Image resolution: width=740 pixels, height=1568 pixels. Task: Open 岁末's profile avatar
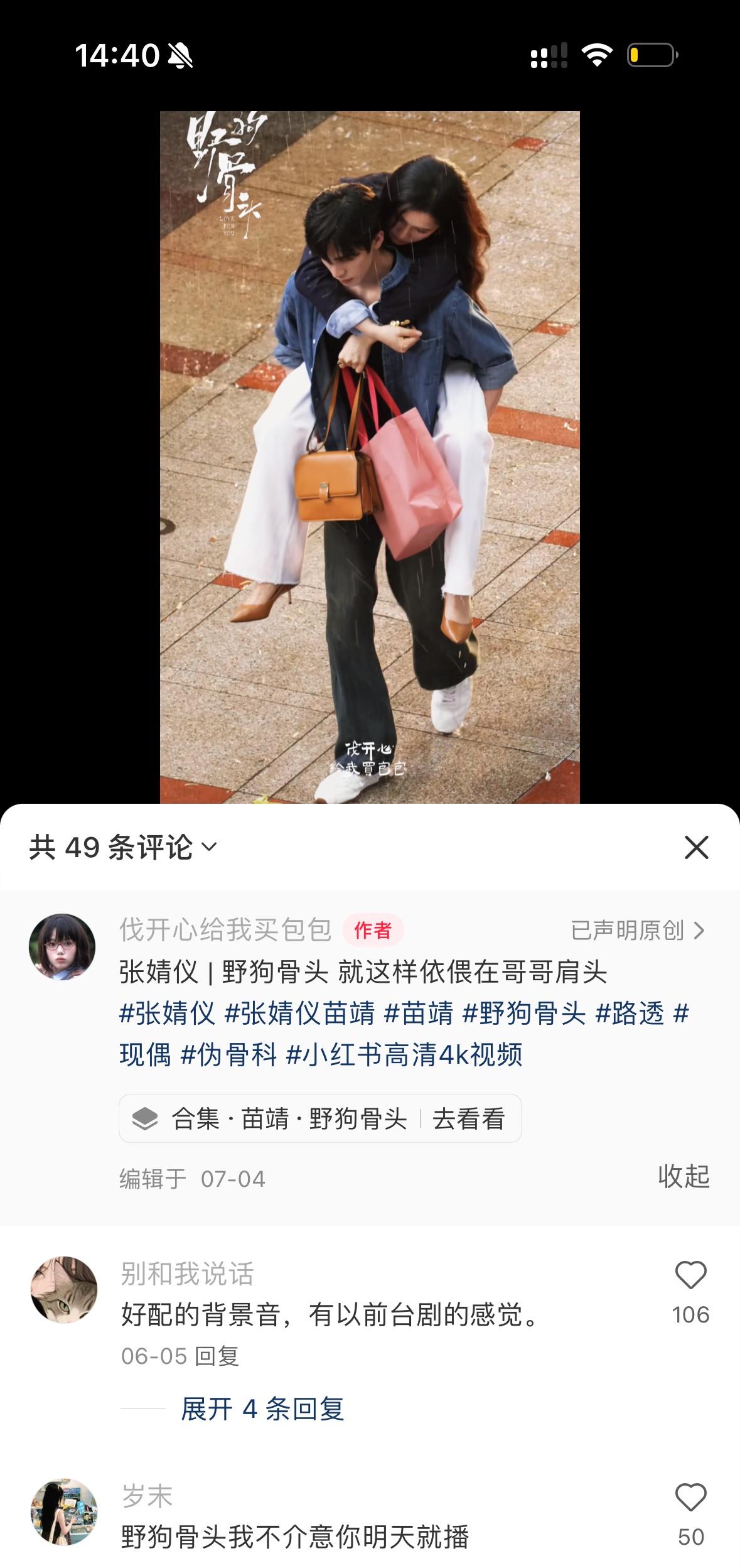(64, 1512)
